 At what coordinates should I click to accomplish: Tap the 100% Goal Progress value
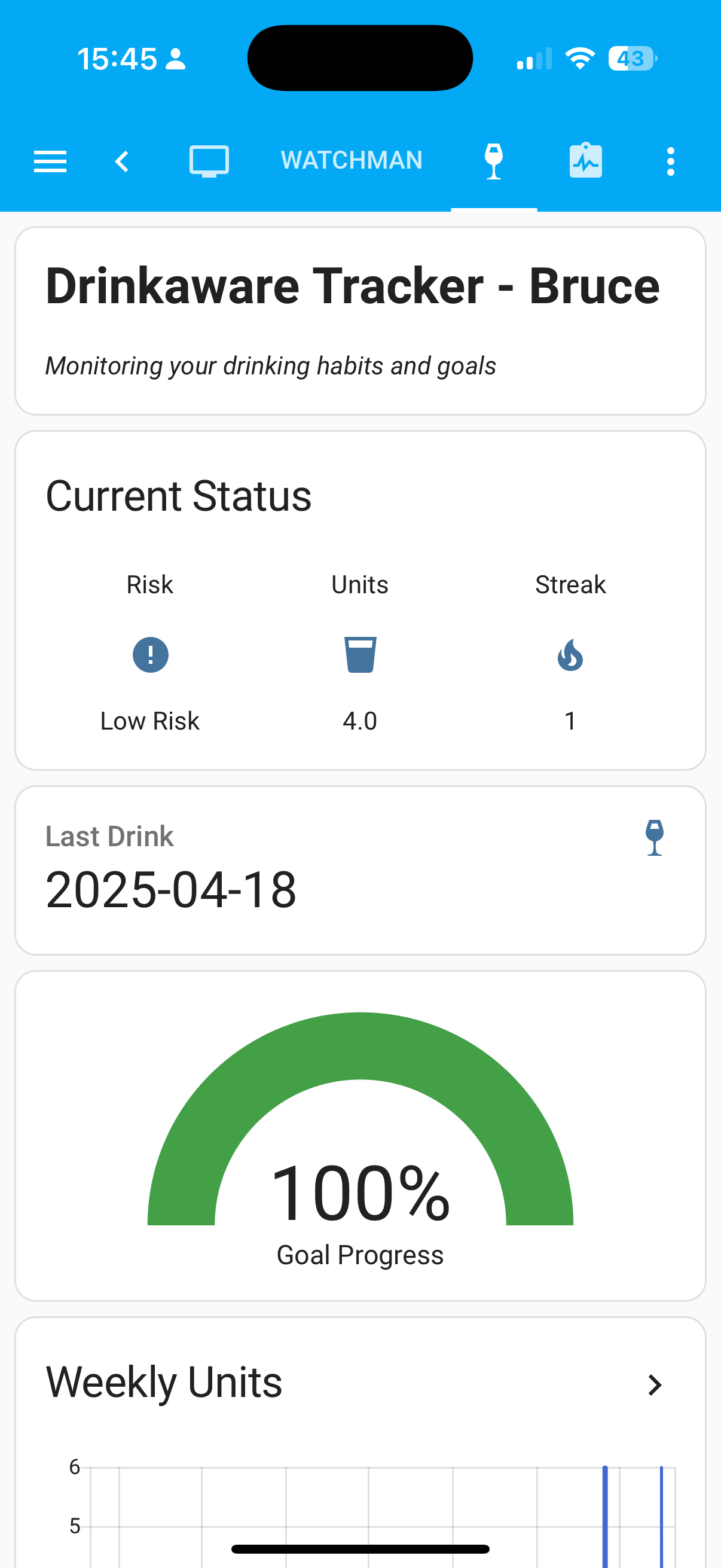pyautogui.click(x=360, y=1191)
